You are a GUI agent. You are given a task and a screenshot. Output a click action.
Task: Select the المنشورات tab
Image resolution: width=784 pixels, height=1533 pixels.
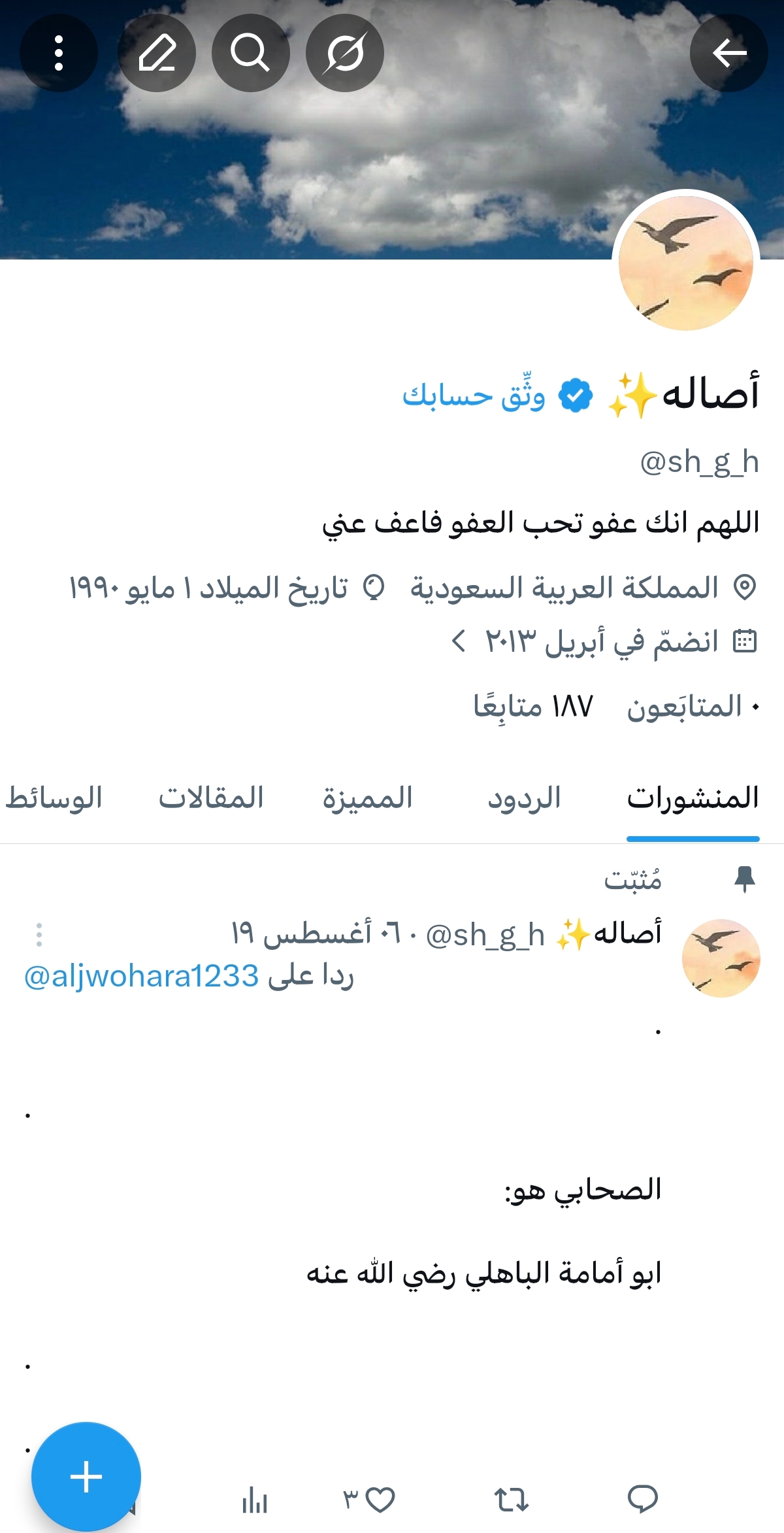[693, 798]
